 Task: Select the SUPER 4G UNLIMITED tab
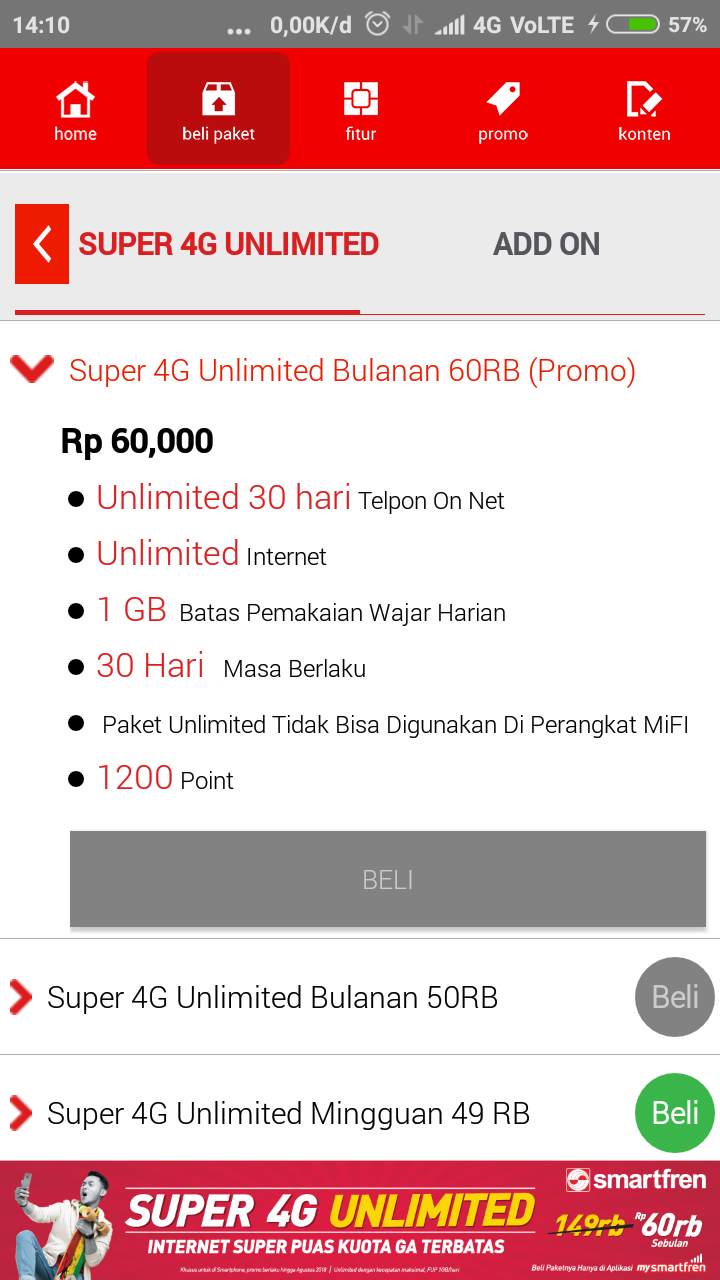(x=228, y=244)
